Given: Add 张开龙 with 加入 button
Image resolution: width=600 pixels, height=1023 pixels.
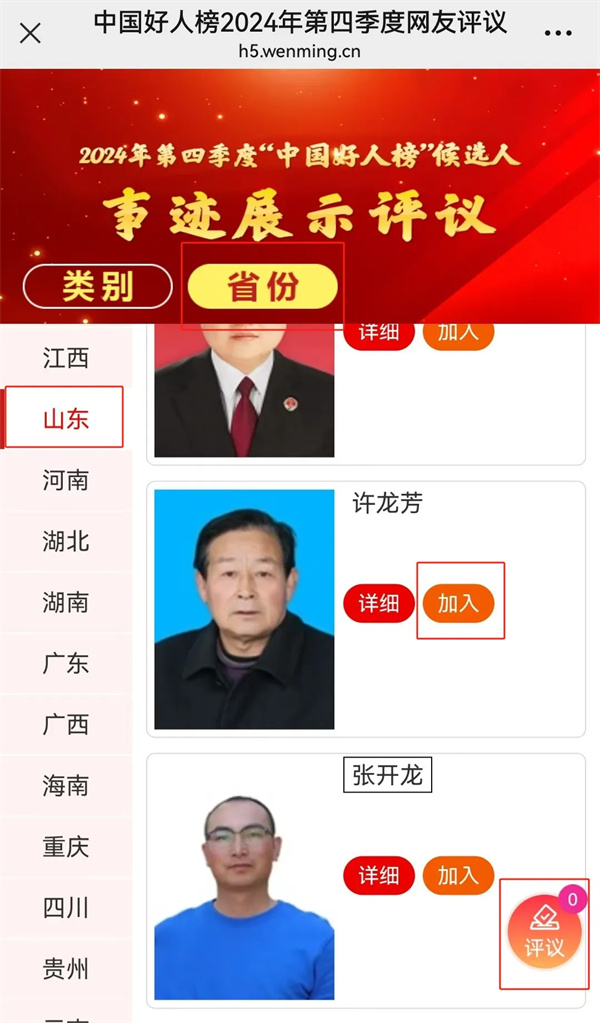Looking at the screenshot, I should [x=458, y=875].
